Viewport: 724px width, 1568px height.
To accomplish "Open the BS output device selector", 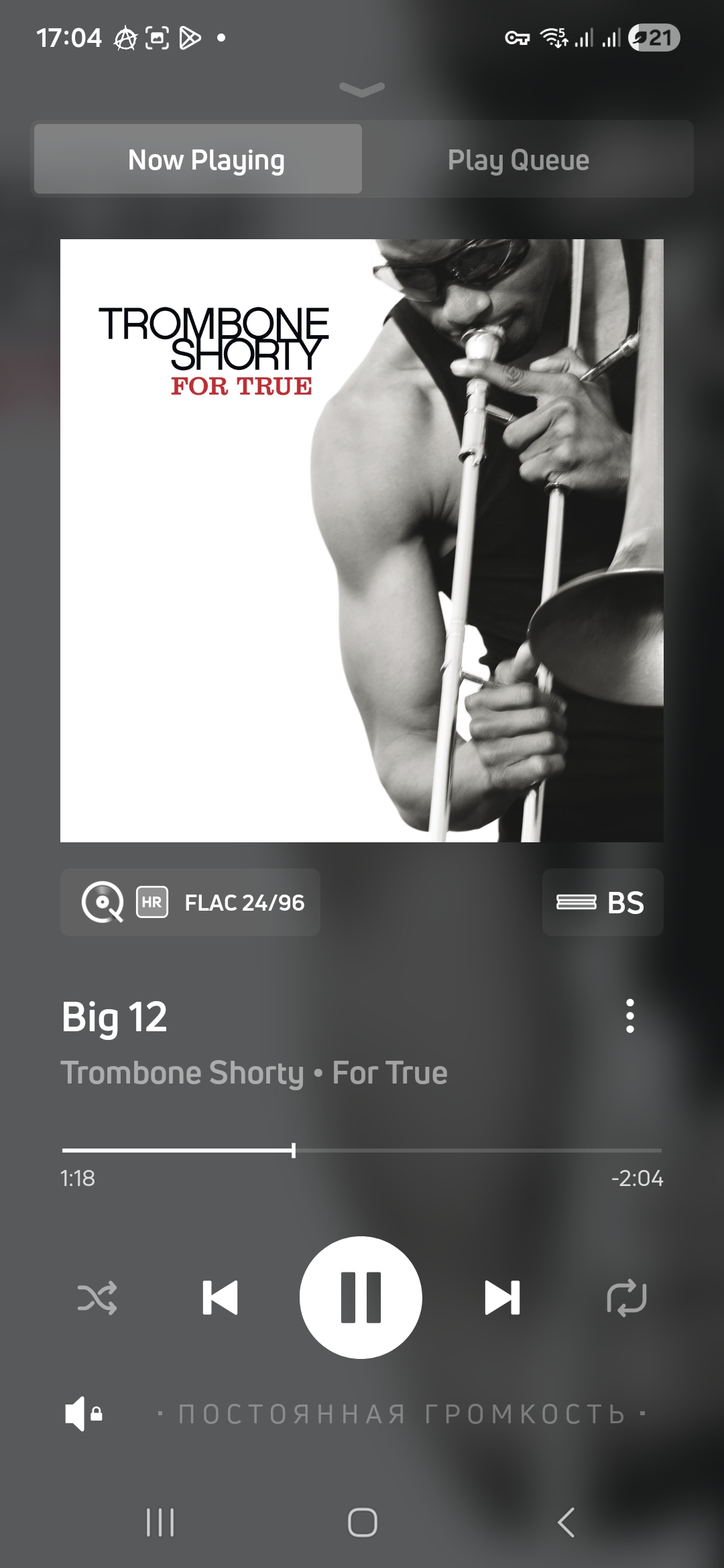I will (x=602, y=903).
